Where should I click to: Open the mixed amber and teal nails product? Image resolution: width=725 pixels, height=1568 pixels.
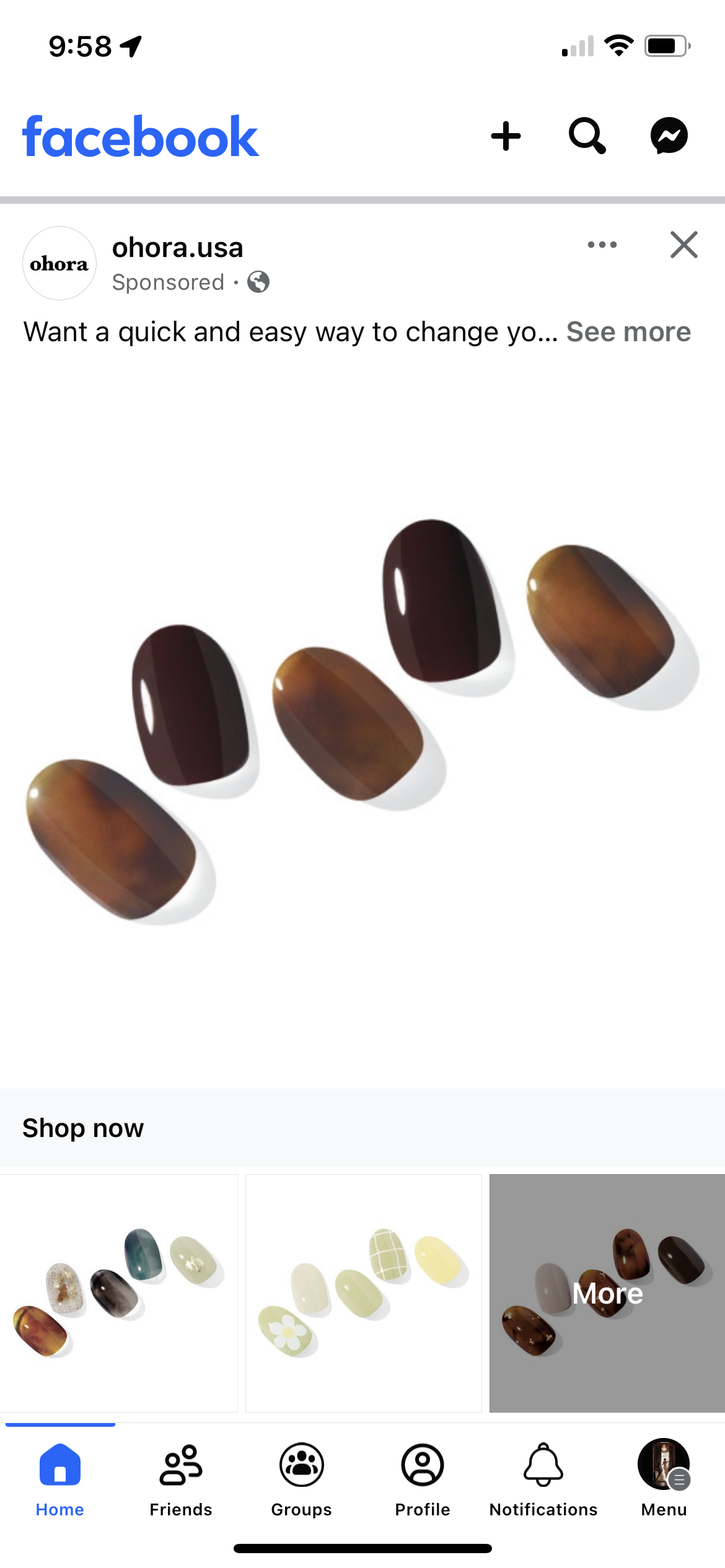[x=118, y=1293]
